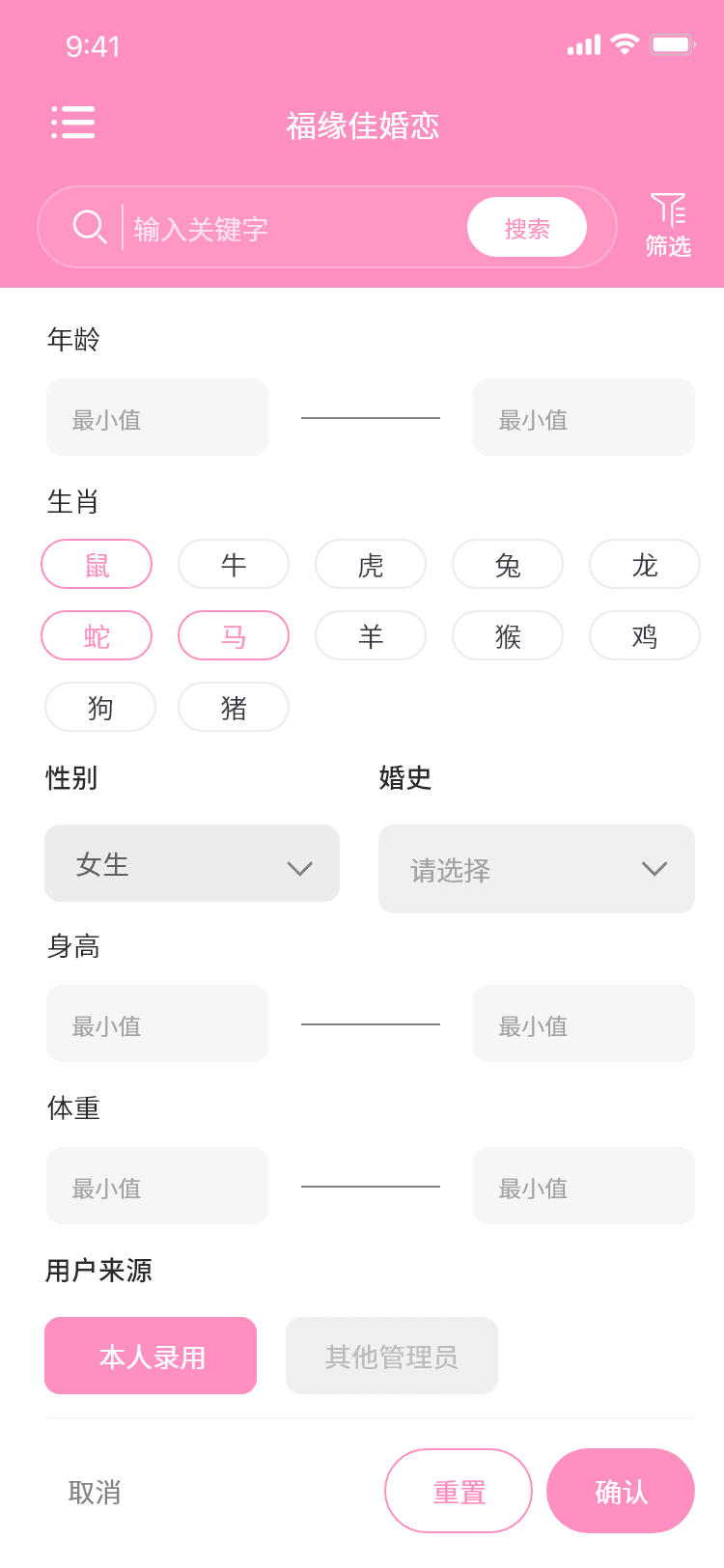This screenshot has height=1568, width=724.
Task: Tap the first 年龄 minimum field
Action: (157, 418)
